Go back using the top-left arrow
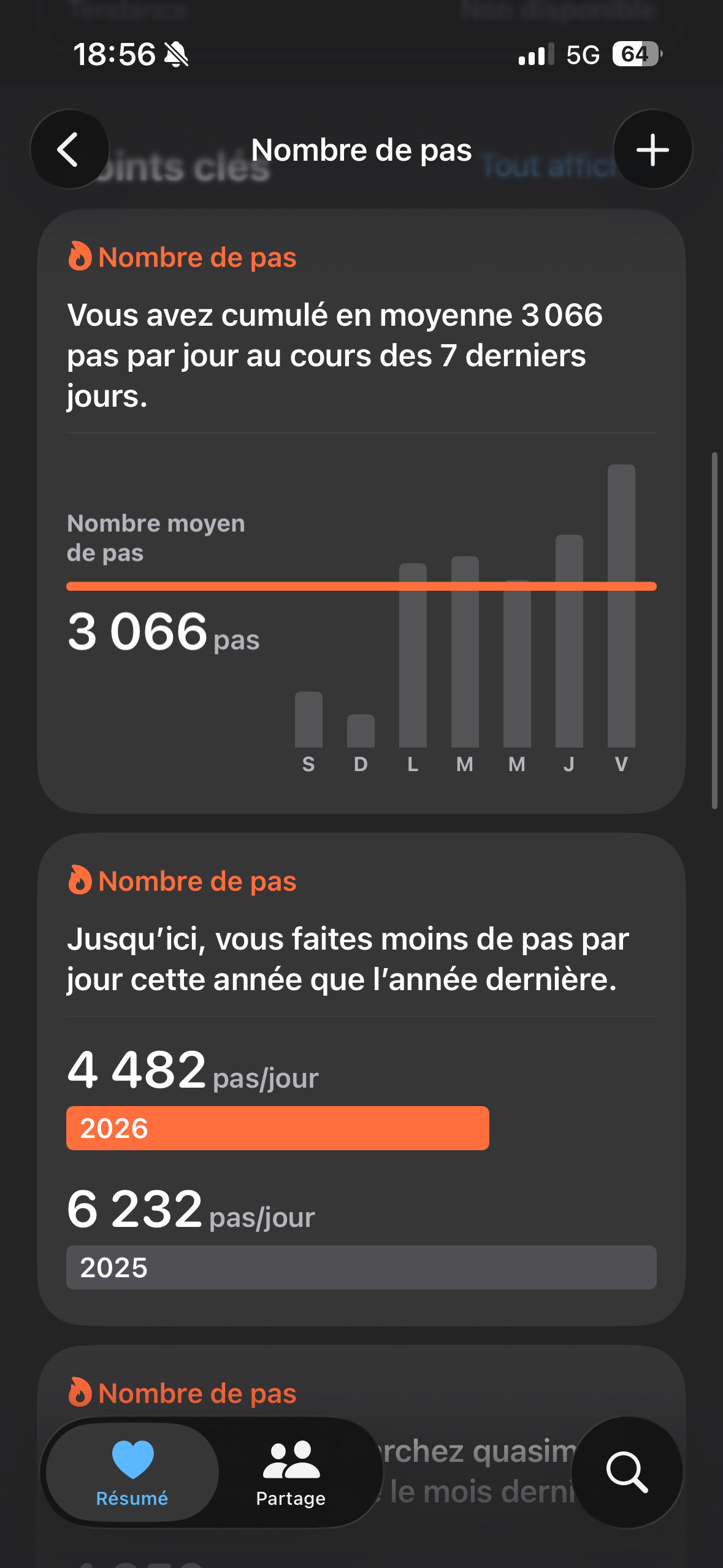Image resolution: width=723 pixels, height=1568 pixels. tap(70, 149)
